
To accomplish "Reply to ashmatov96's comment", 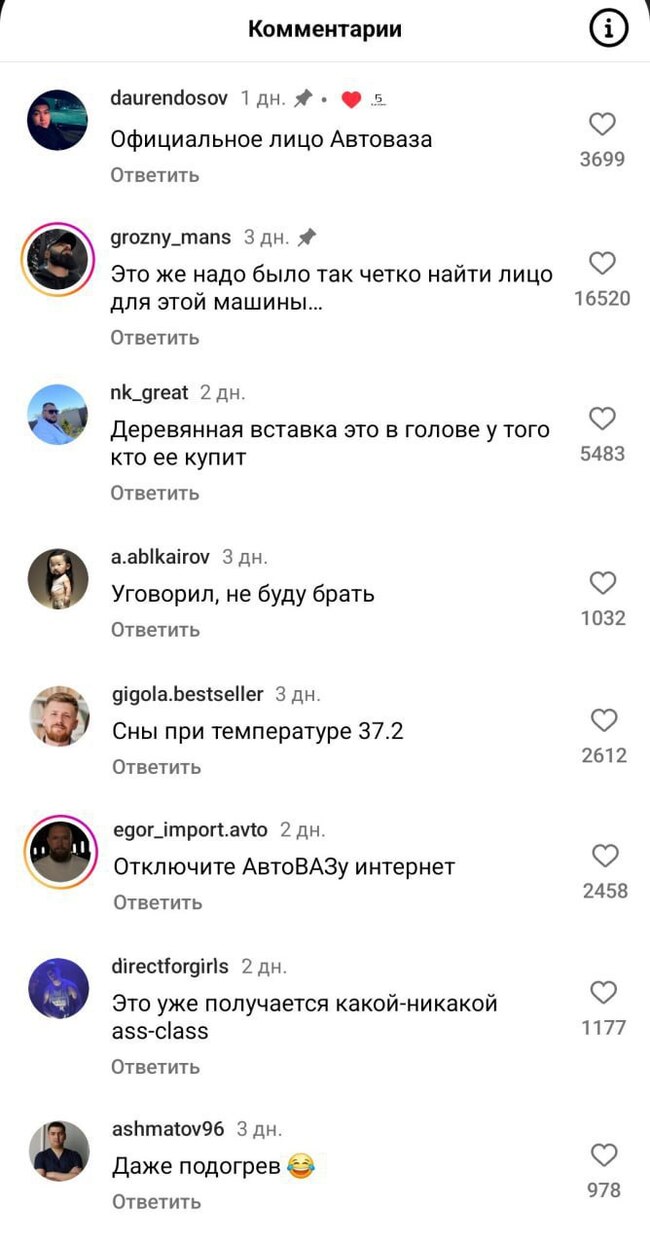I will pyautogui.click(x=157, y=1202).
